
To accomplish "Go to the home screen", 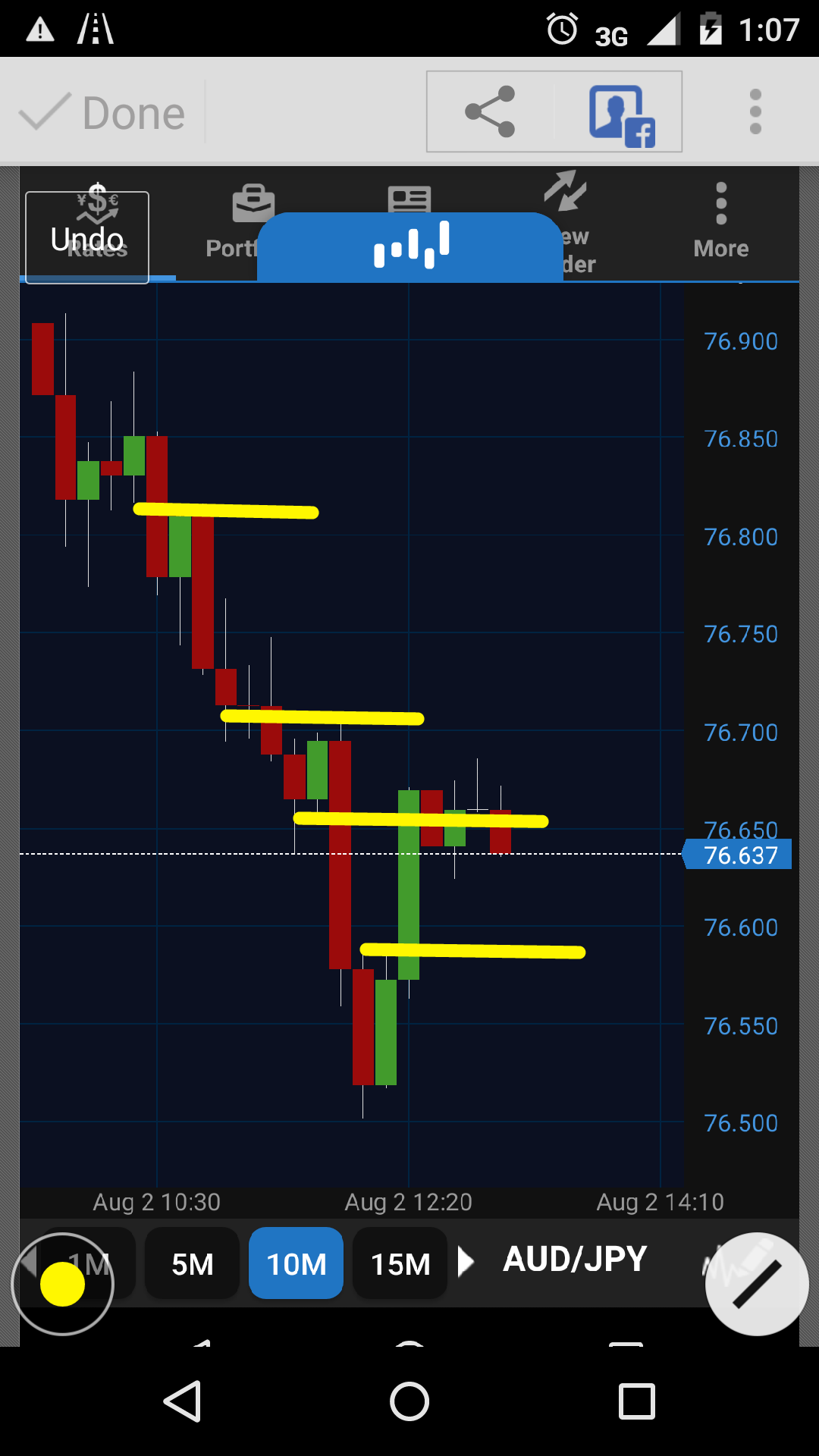I will [x=409, y=1401].
